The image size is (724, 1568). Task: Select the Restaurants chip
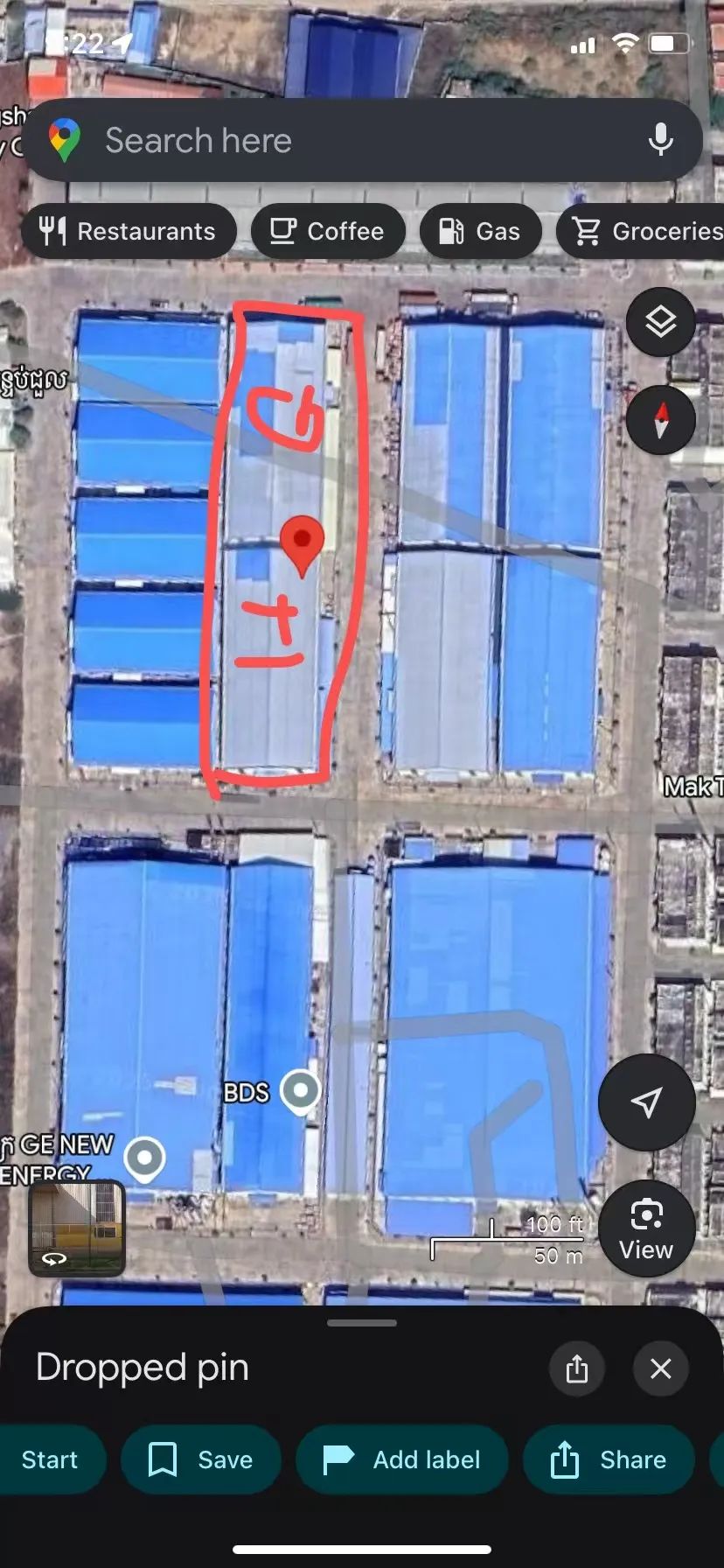pos(129,231)
